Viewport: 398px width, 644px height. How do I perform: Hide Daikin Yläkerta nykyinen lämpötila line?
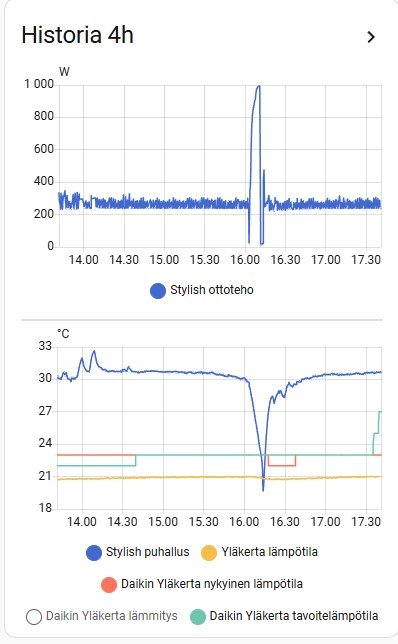pos(202,584)
